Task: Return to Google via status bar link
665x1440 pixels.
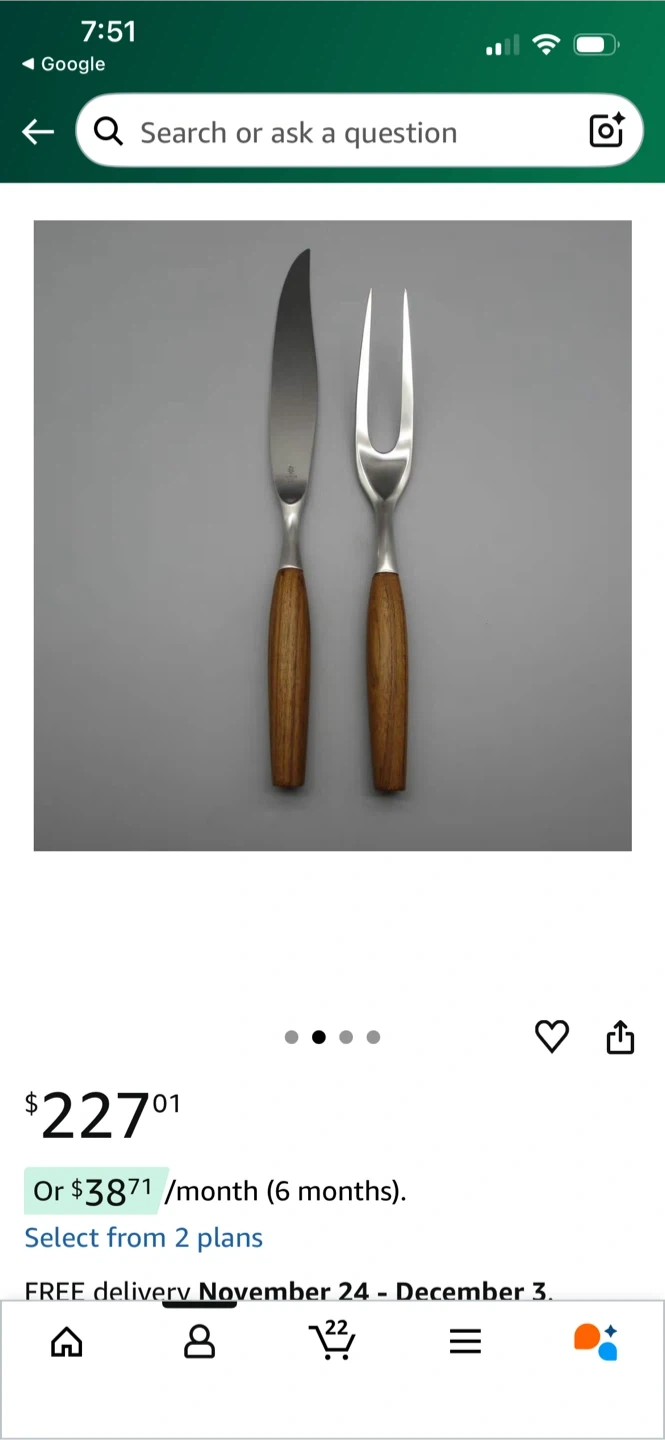Action: tap(64, 64)
